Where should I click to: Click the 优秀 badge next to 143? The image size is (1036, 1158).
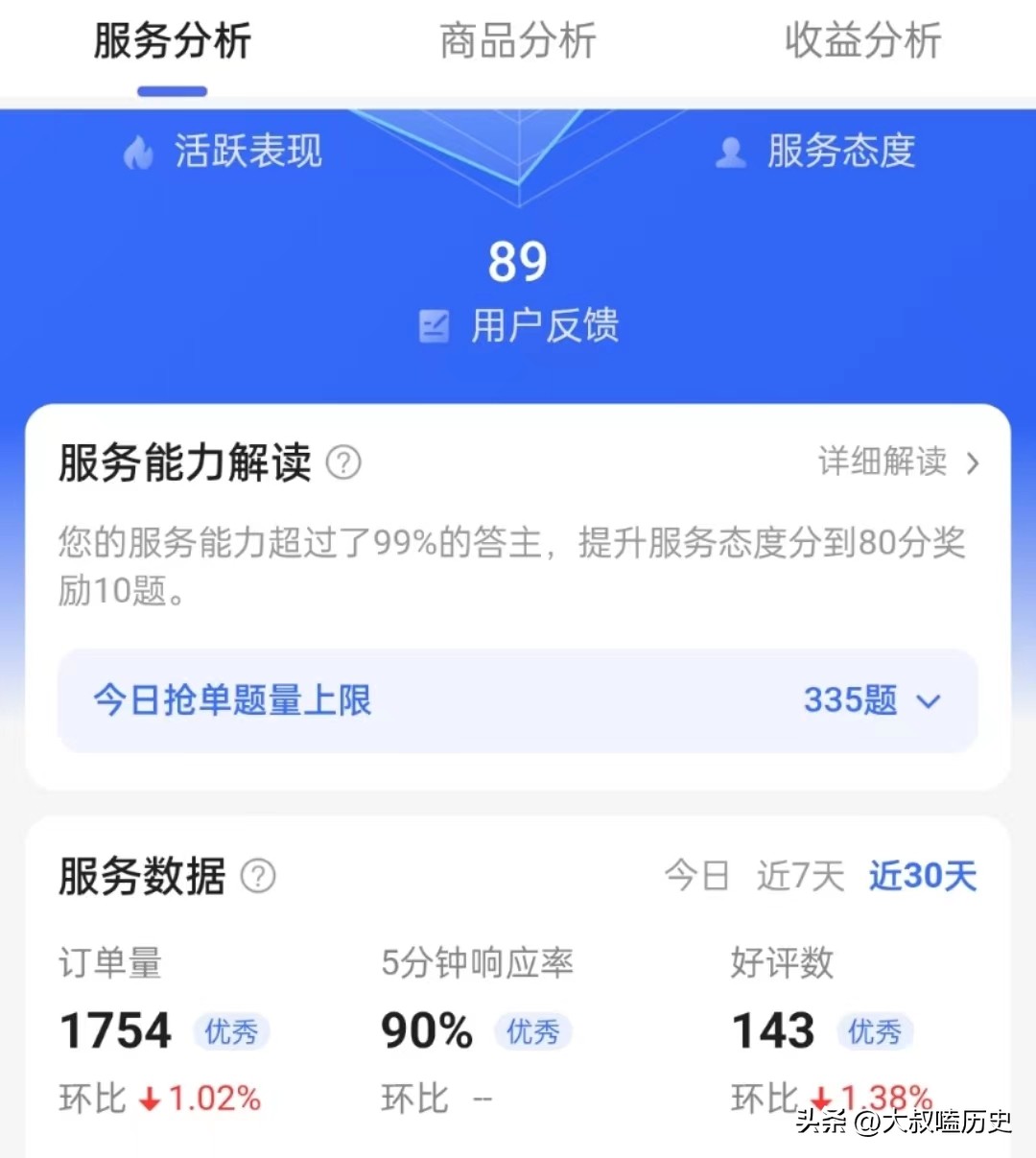(x=875, y=1032)
